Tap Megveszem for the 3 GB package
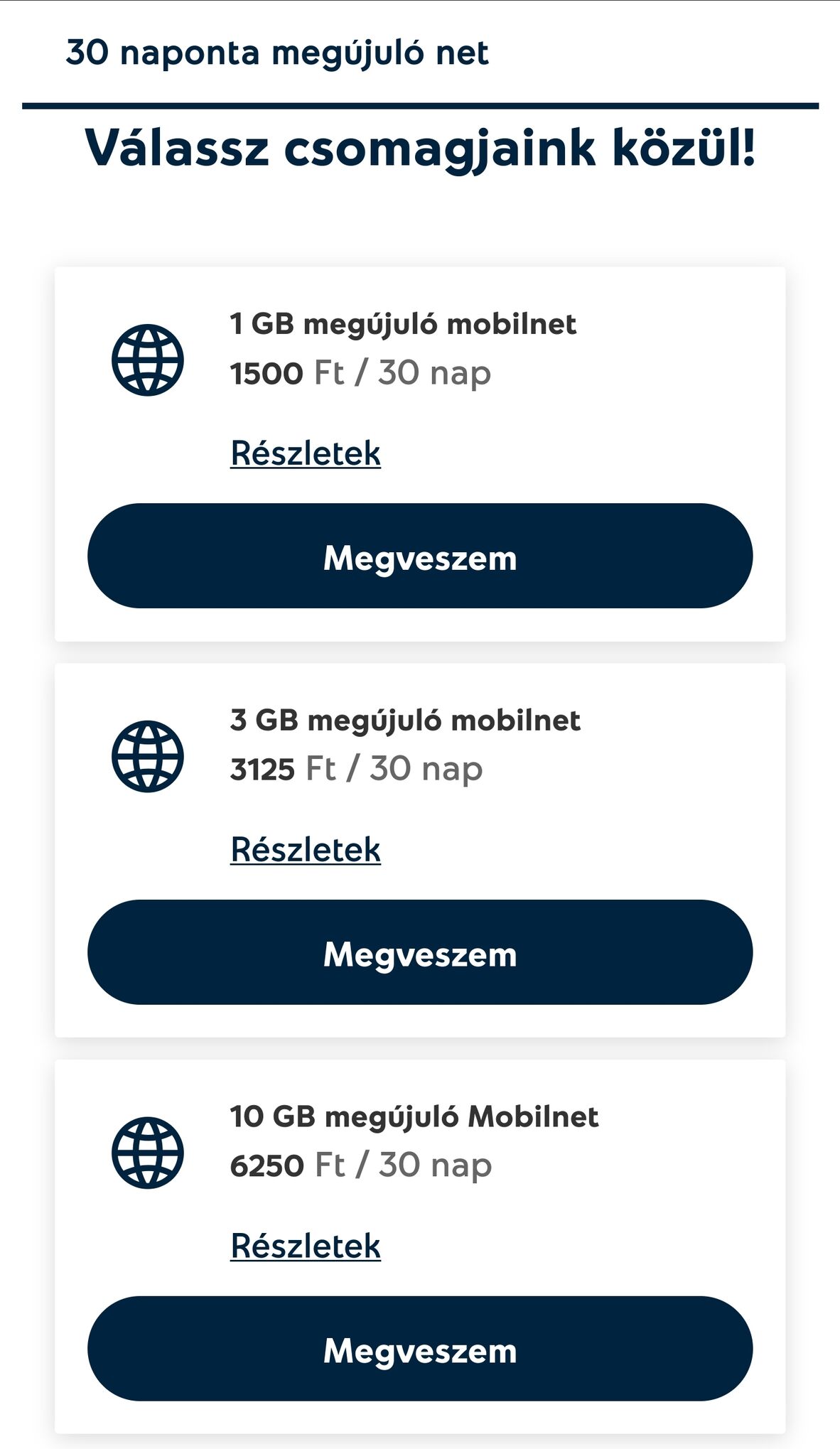The width and height of the screenshot is (840, 1449). coord(420,952)
